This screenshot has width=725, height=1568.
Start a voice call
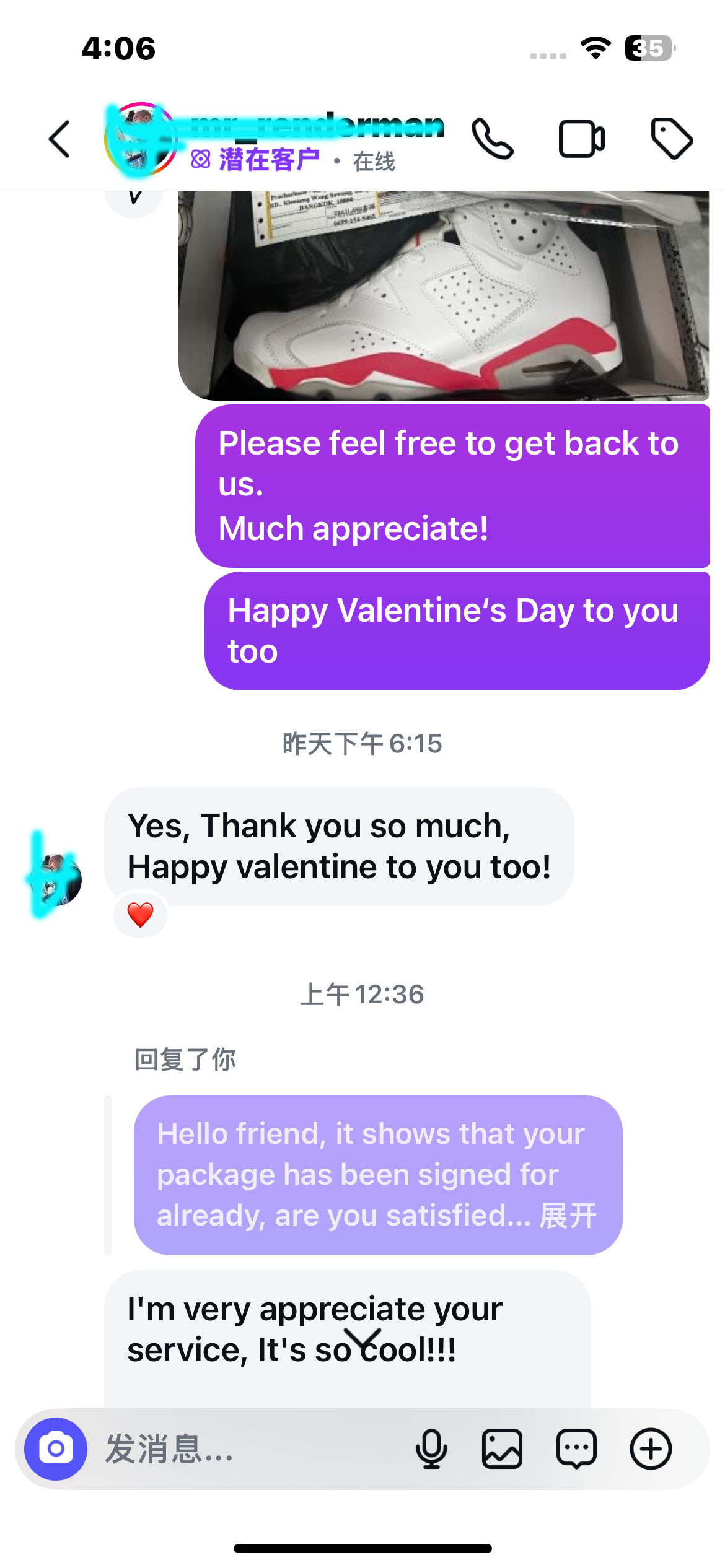(492, 139)
